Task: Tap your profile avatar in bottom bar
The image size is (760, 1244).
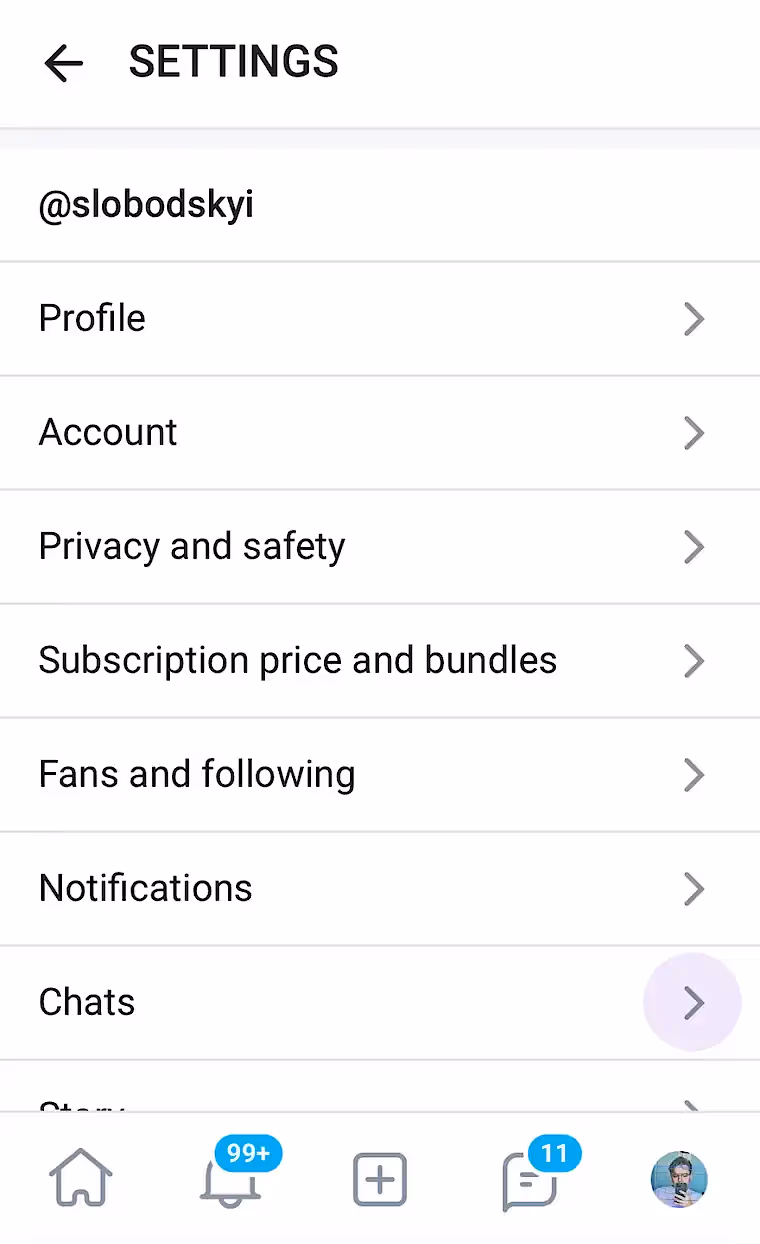Action: (x=679, y=1178)
